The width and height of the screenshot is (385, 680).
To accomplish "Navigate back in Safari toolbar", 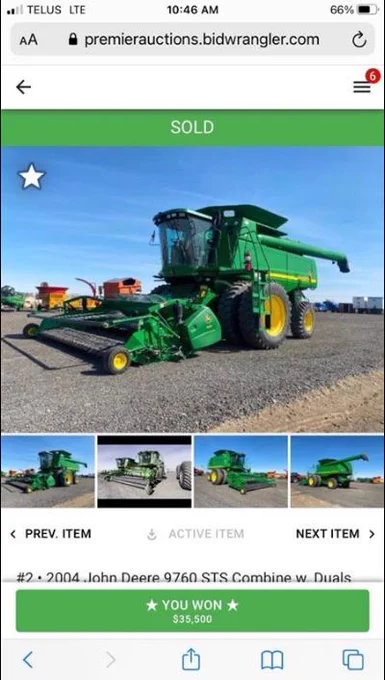I will pos(28,660).
